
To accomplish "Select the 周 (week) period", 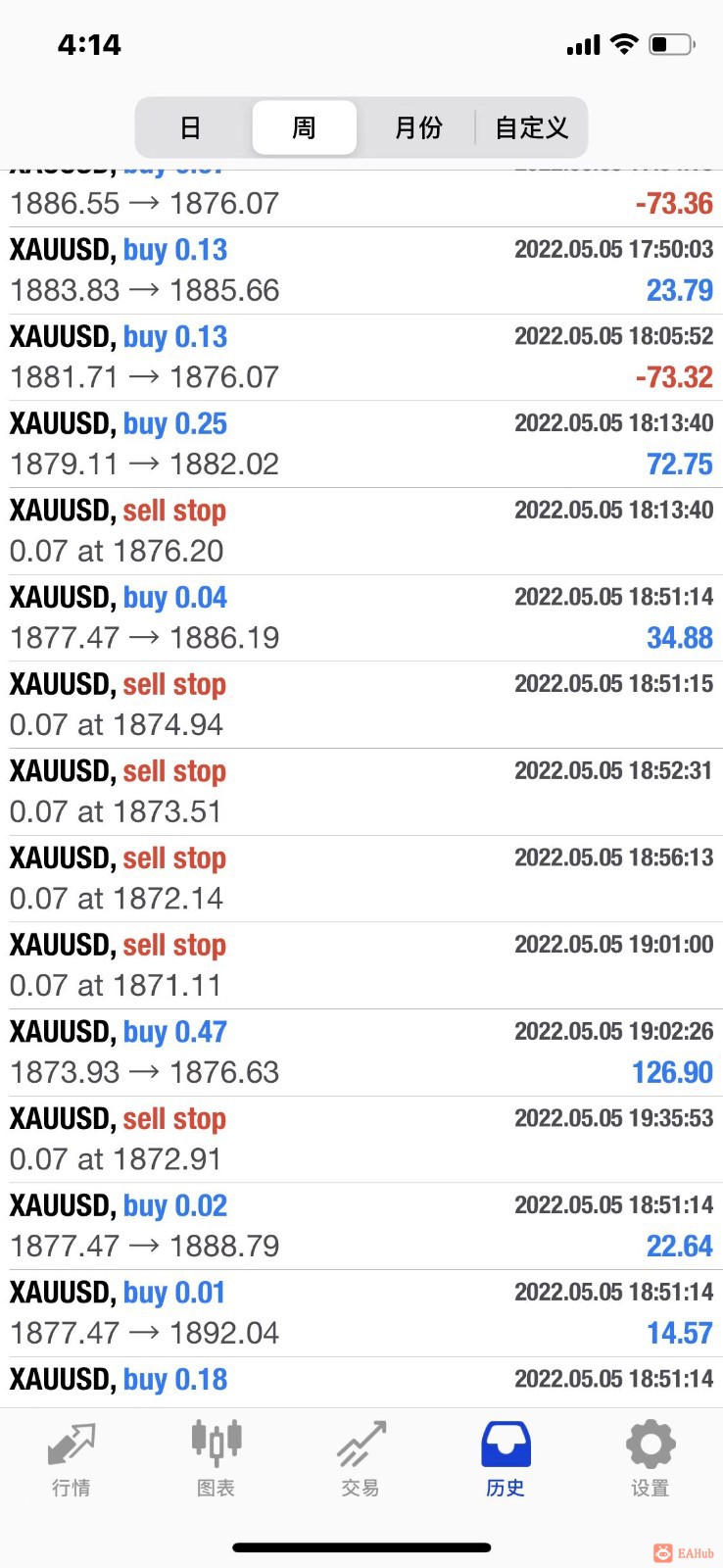I will coord(304,127).
